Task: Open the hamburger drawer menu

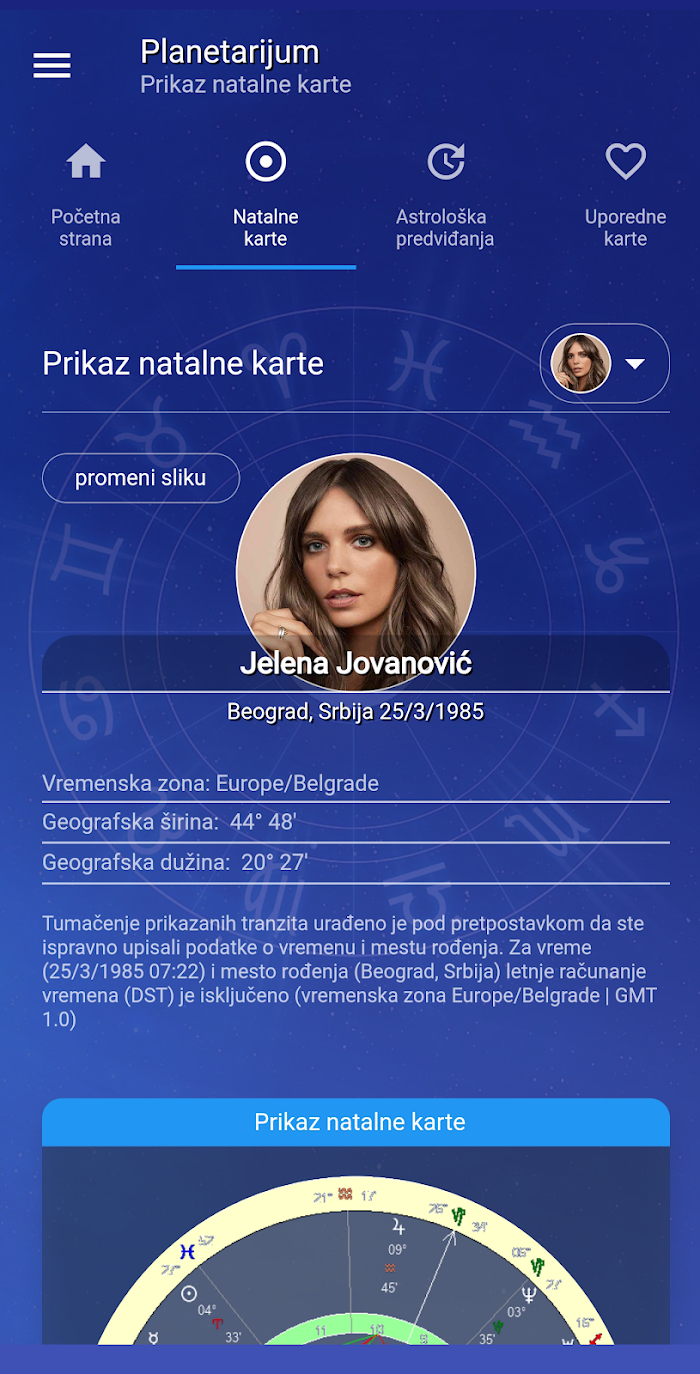Action: pyautogui.click(x=52, y=66)
